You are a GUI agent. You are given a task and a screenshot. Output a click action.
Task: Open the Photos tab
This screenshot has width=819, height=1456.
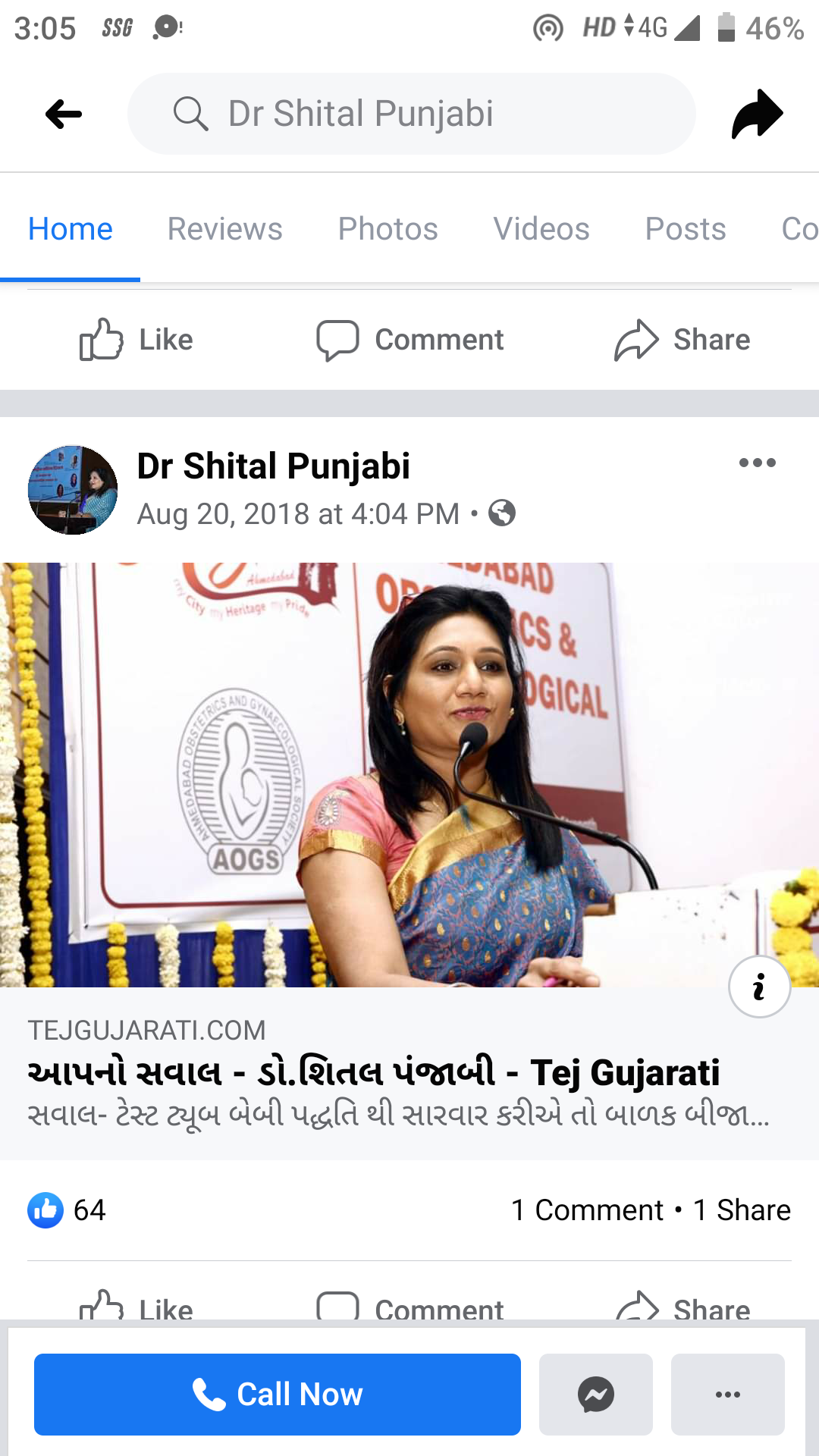coord(388,229)
